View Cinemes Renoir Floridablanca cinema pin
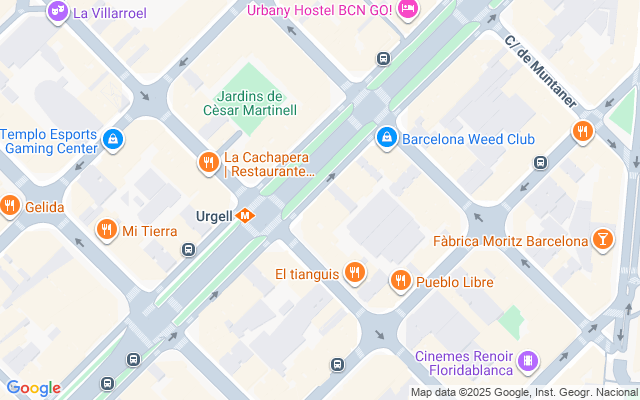The width and height of the screenshot is (640, 400). tap(528, 362)
